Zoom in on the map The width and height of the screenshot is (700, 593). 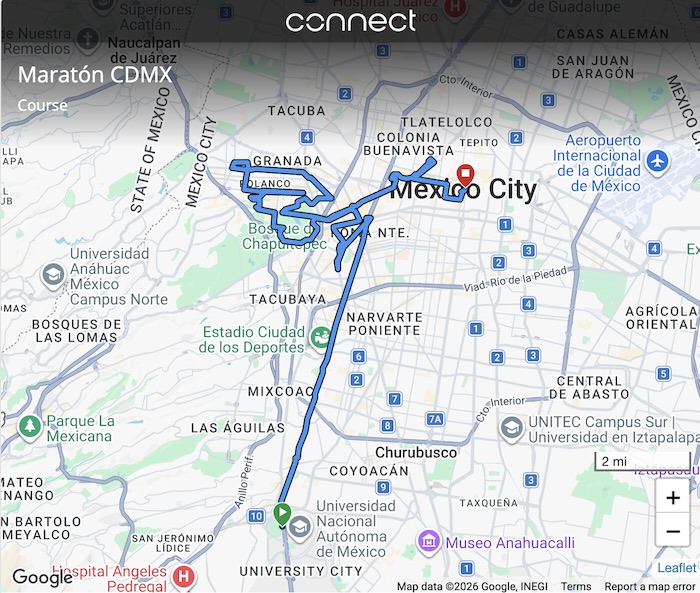point(673,497)
